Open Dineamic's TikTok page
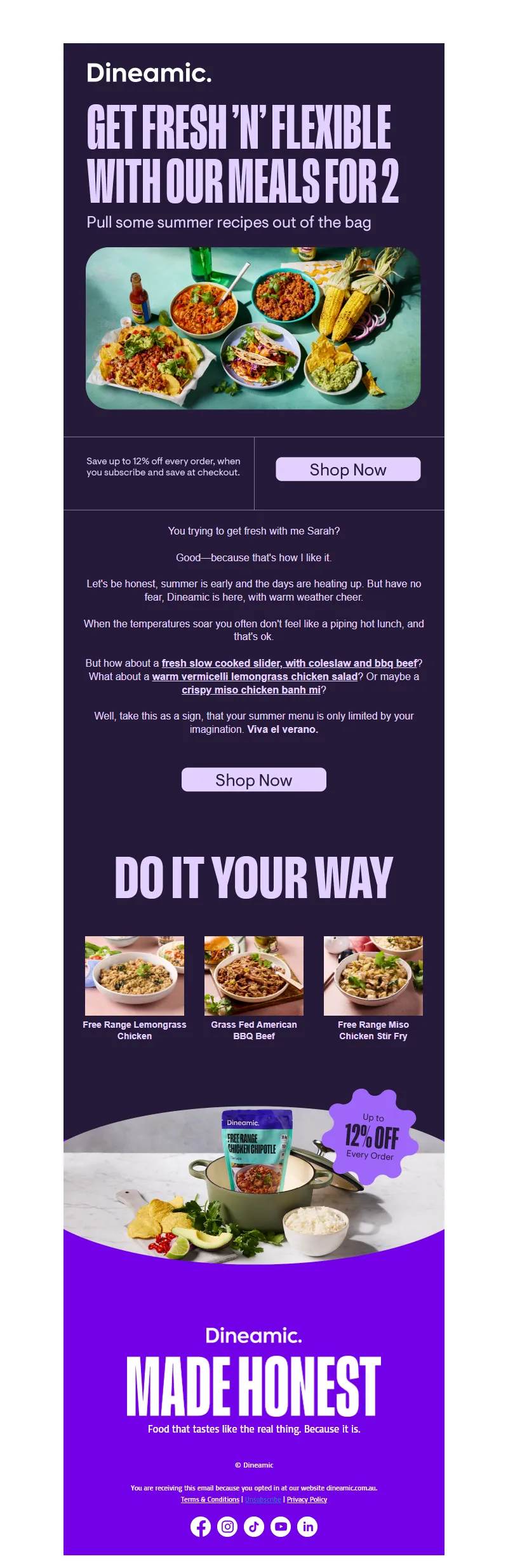The height and width of the screenshot is (1568, 508). click(254, 1527)
